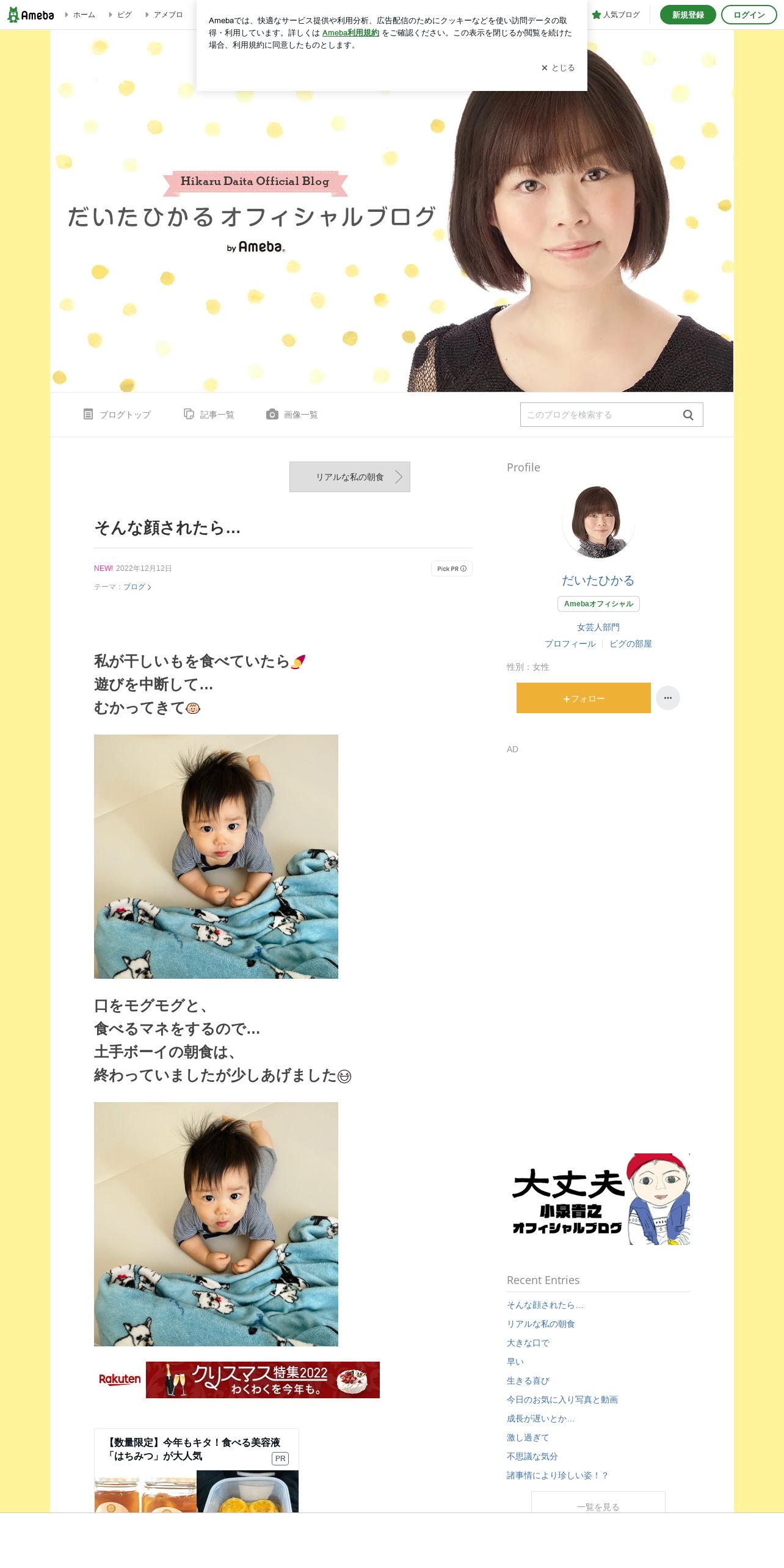Dismiss the cookie notice with とじる
The height and width of the screenshot is (1568, 784).
tap(558, 68)
